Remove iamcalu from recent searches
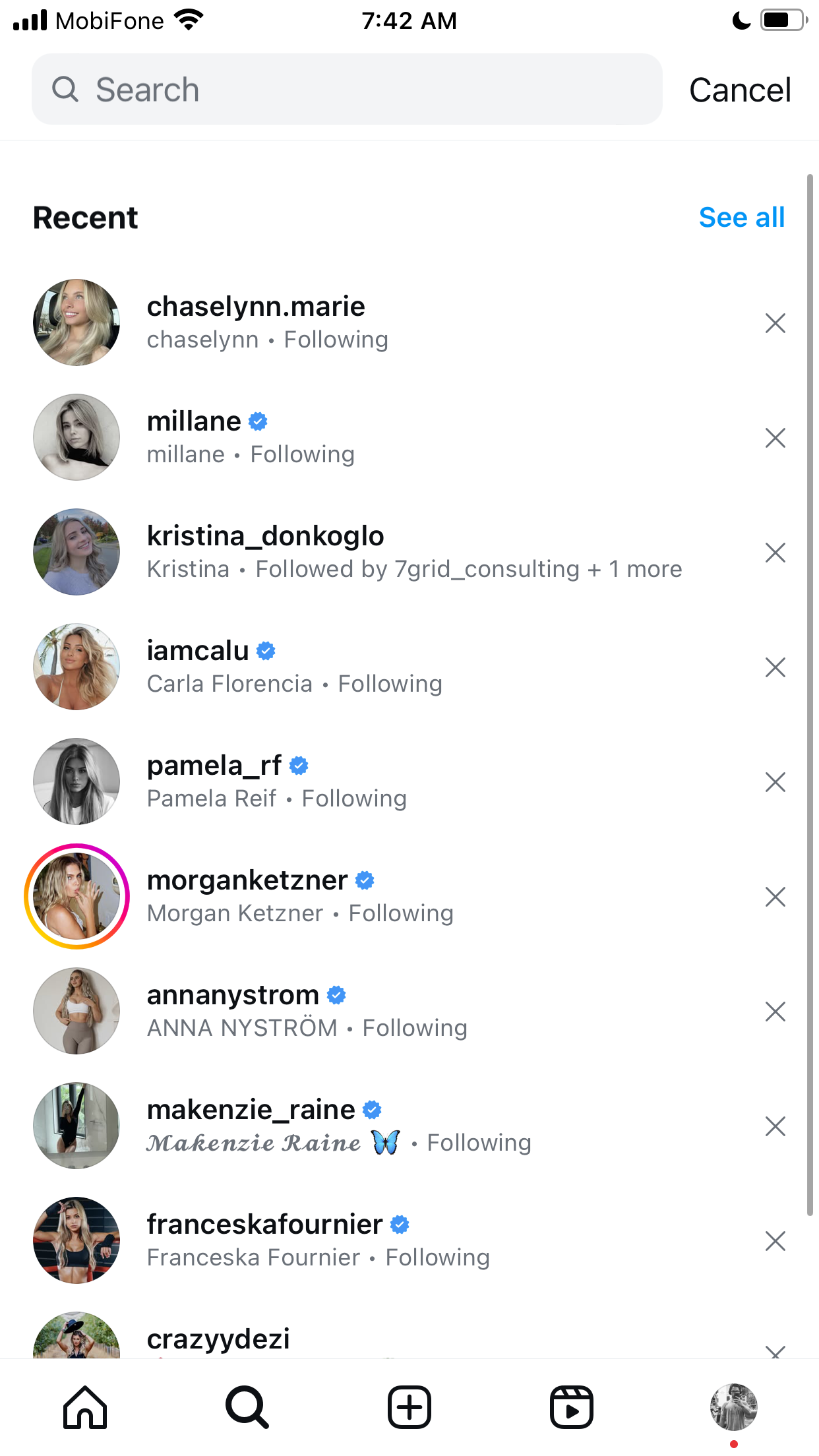This screenshot has height=1456, width=819. coord(775,667)
